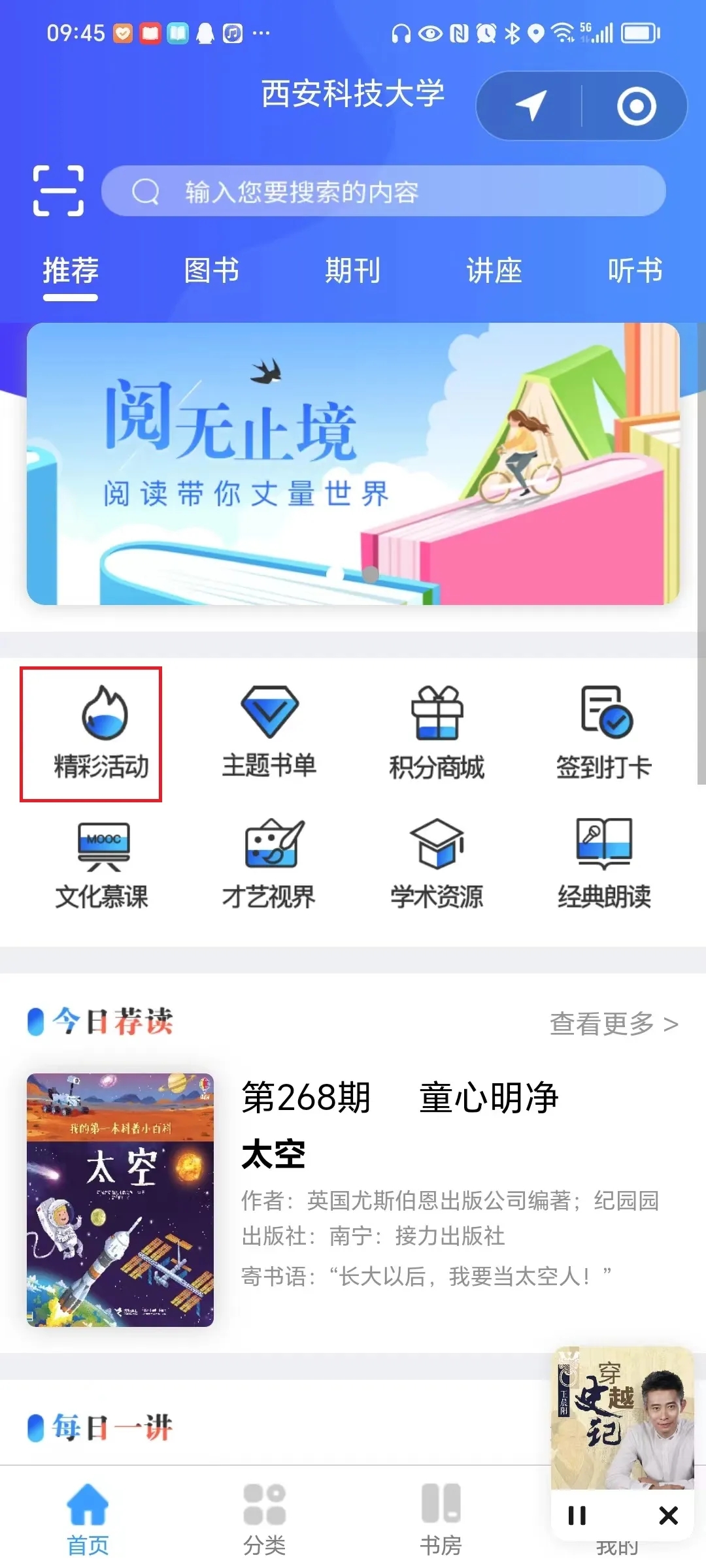Screen dimensions: 706x1568
Task: Switch to the 图书 tab
Action: [211, 270]
